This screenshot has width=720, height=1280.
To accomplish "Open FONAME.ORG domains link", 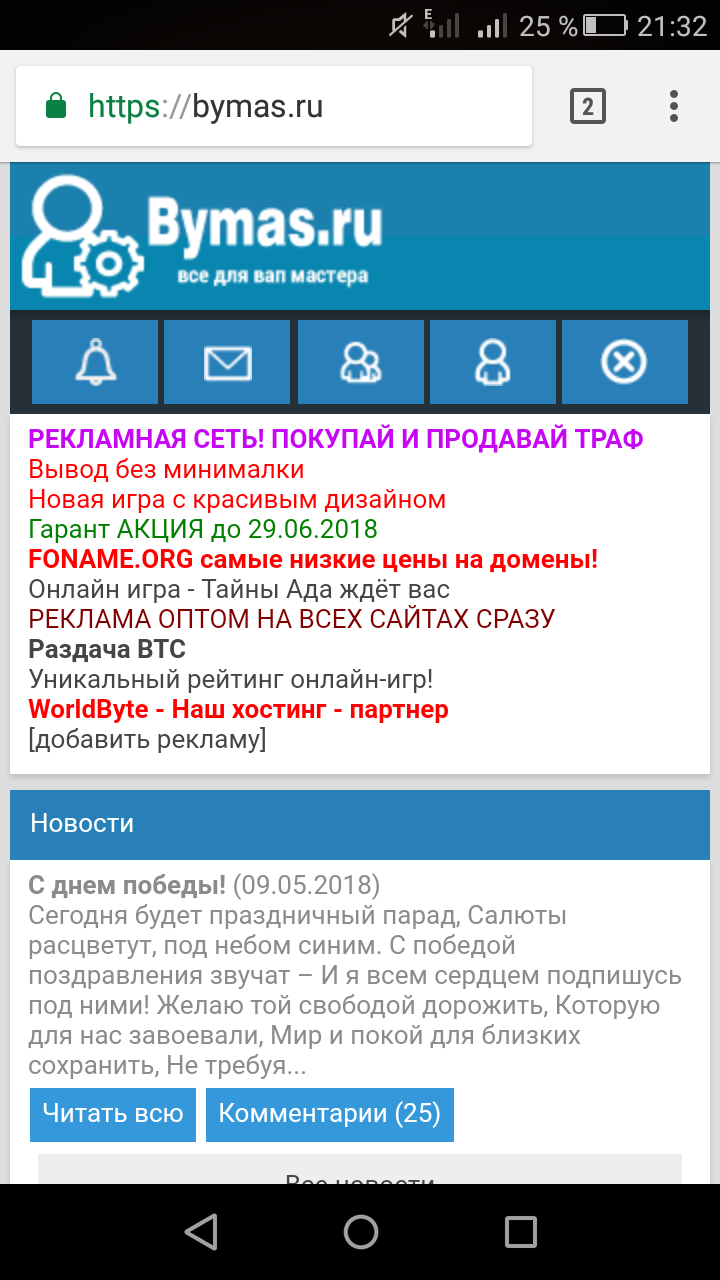I will [312, 559].
